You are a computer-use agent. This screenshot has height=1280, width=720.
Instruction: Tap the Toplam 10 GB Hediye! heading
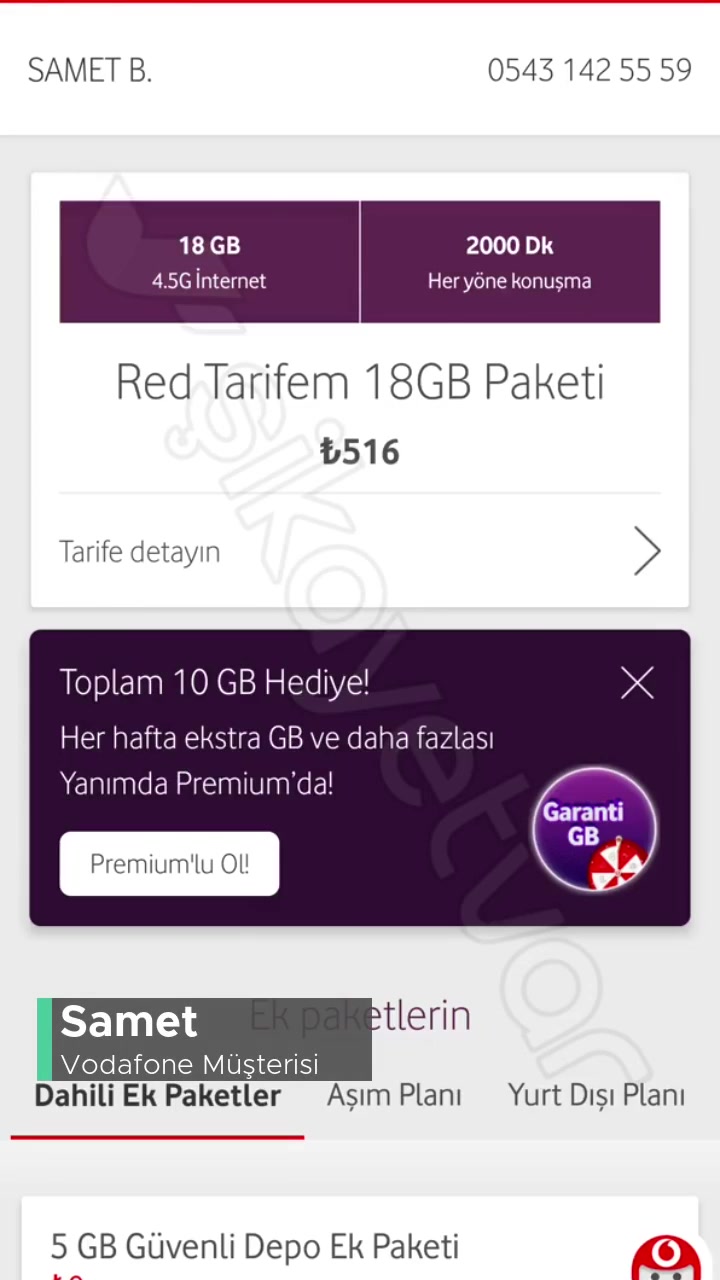click(x=214, y=682)
